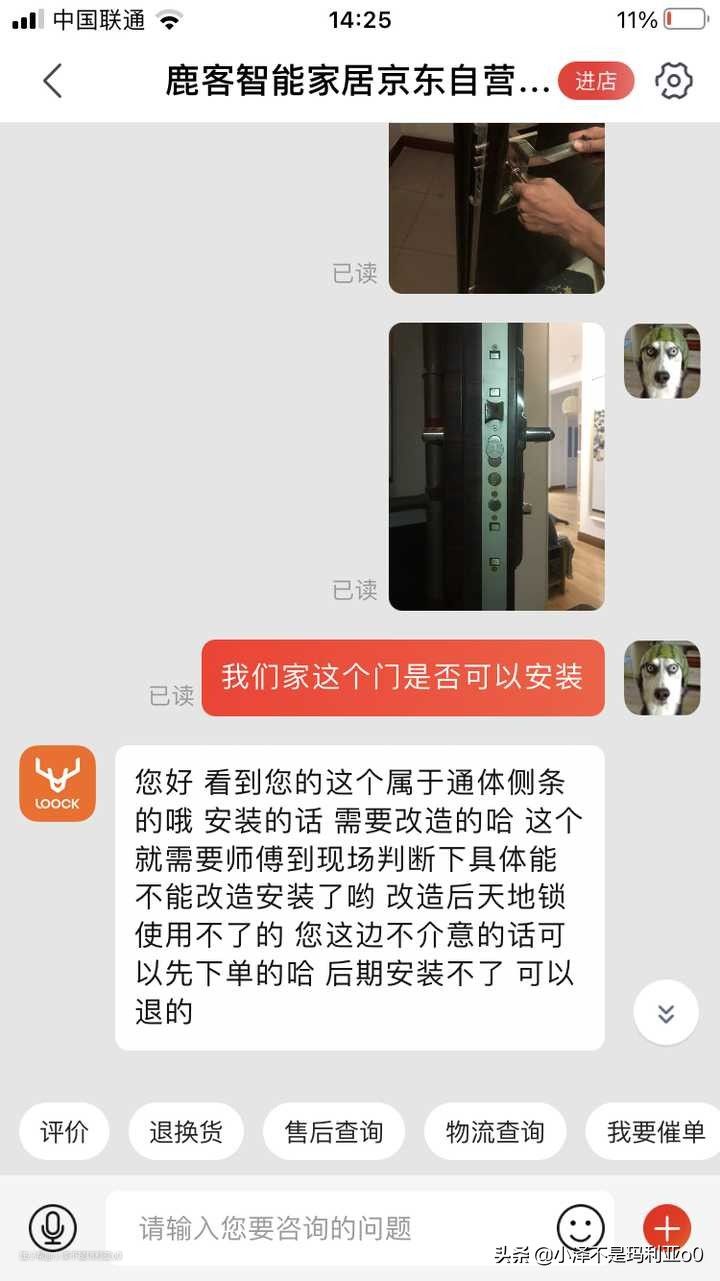Tap the 我要催单 chip

655,1131
